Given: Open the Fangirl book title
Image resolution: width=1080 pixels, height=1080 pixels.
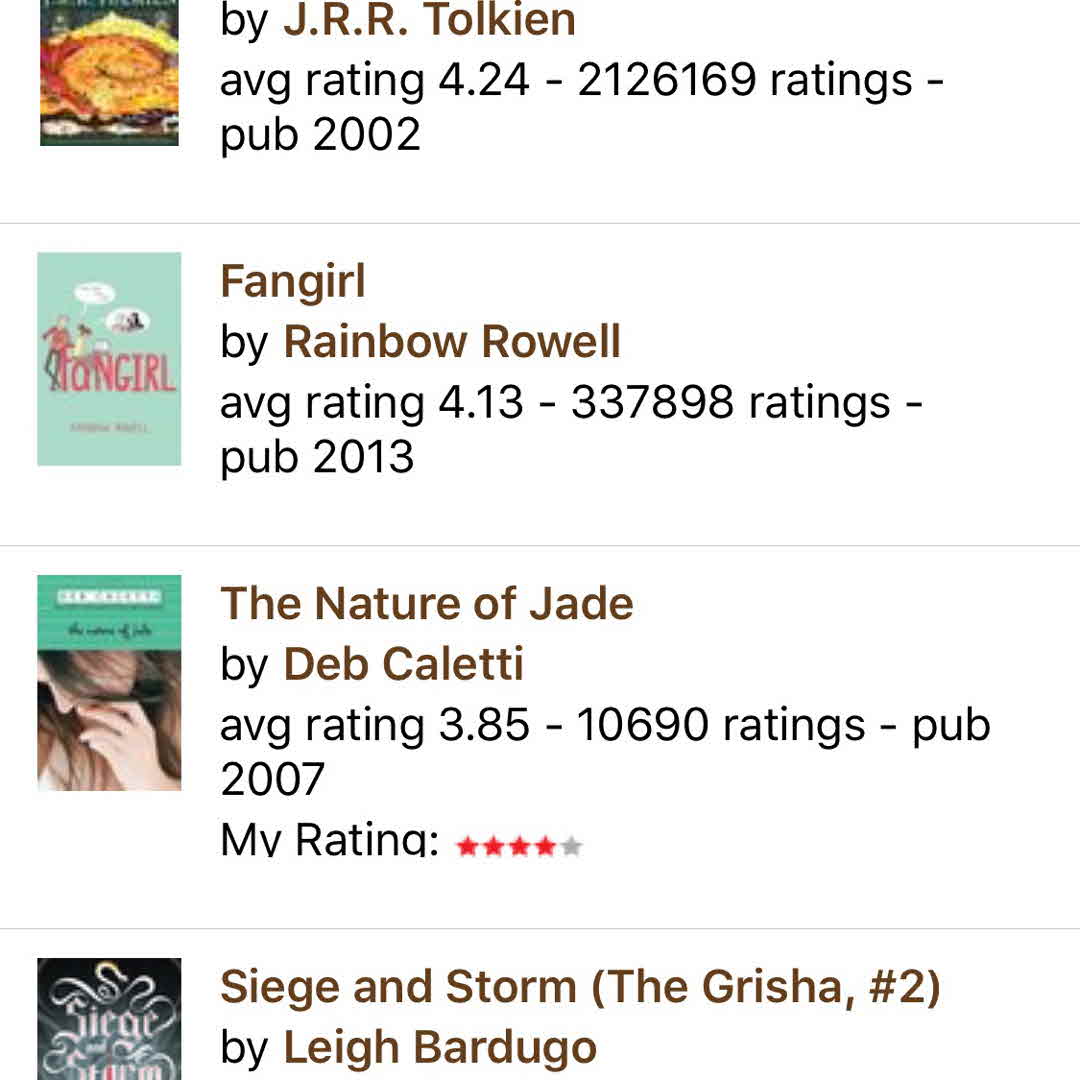Looking at the screenshot, I should pyautogui.click(x=292, y=281).
